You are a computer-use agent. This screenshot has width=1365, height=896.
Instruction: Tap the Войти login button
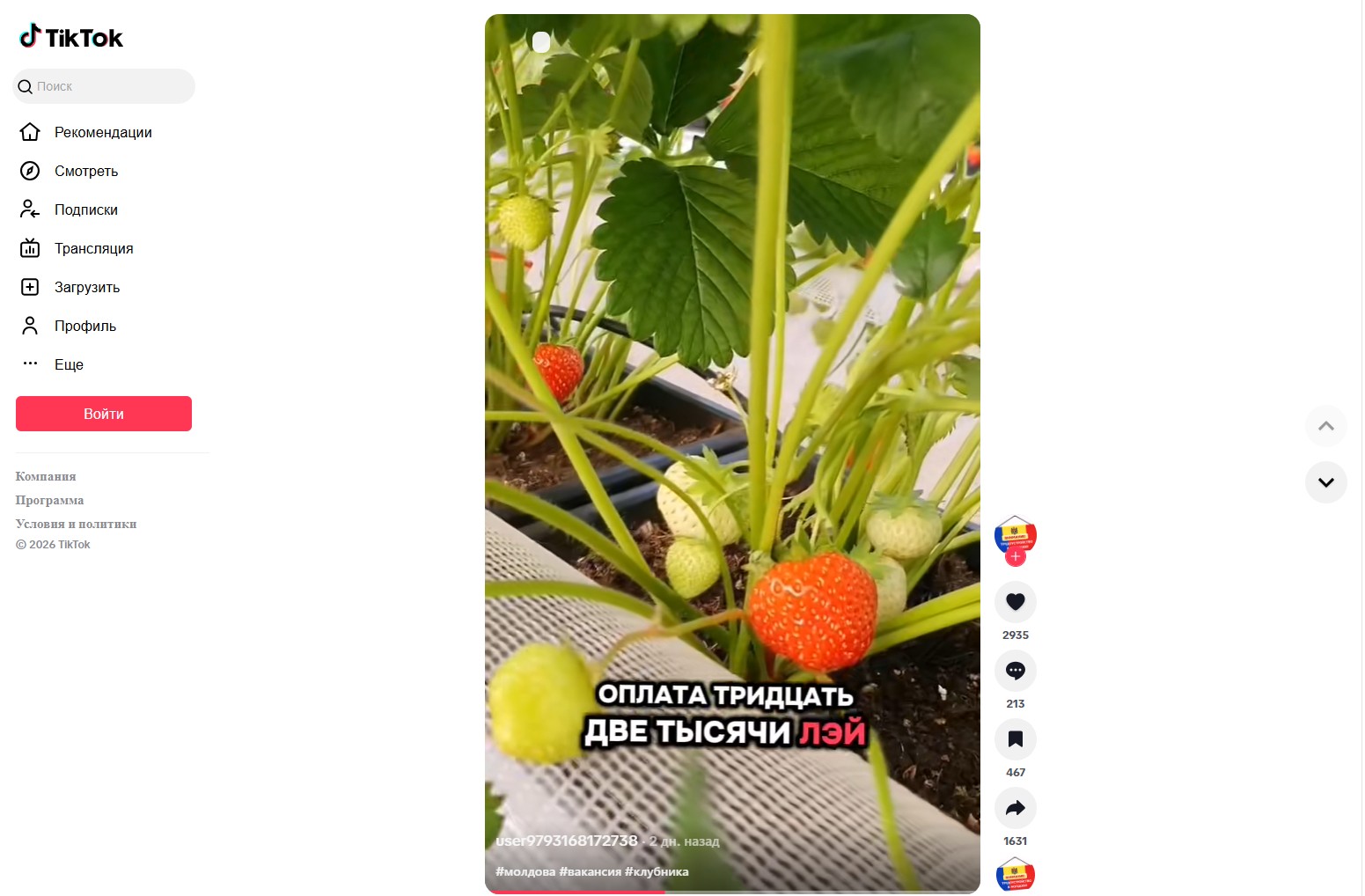pyautogui.click(x=104, y=414)
